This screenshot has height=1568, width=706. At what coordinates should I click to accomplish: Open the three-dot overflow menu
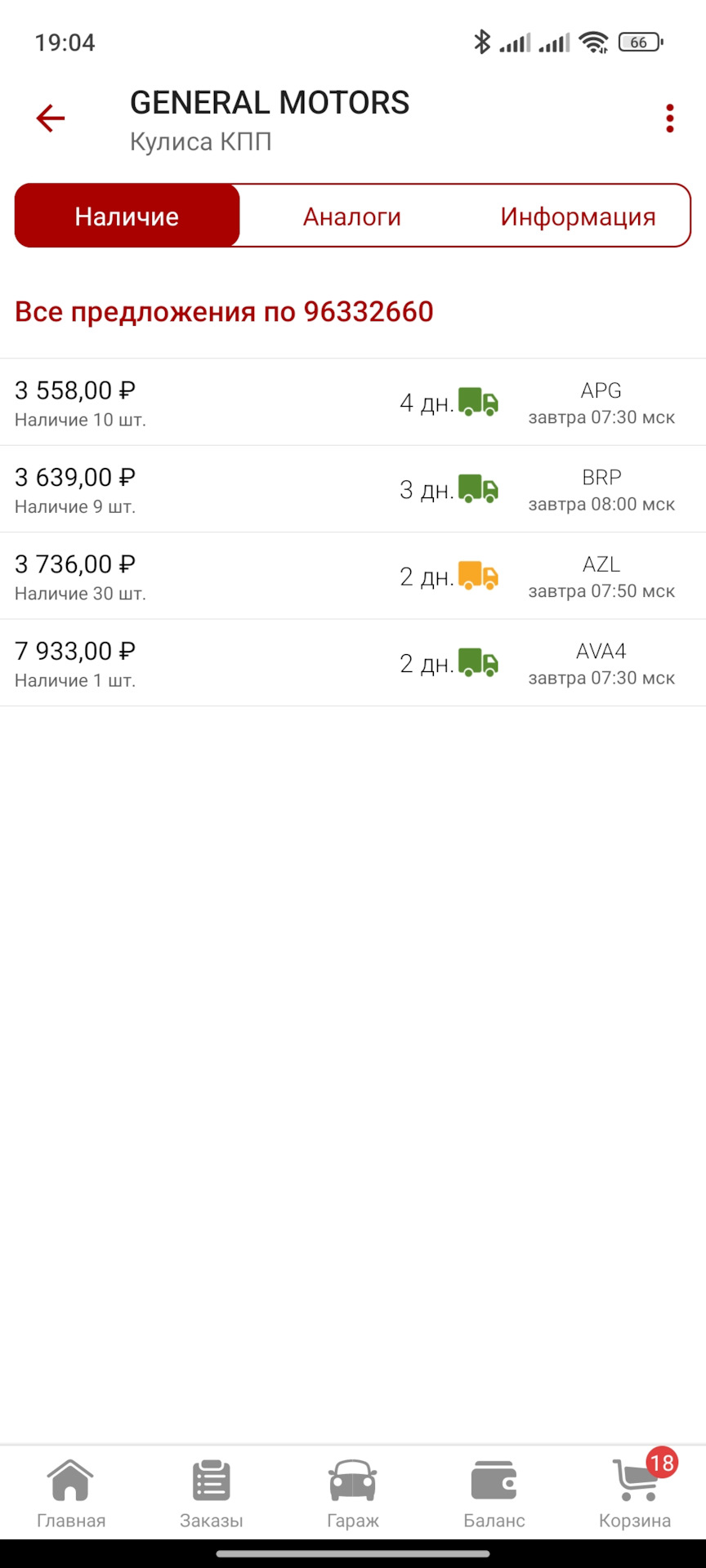(x=669, y=118)
